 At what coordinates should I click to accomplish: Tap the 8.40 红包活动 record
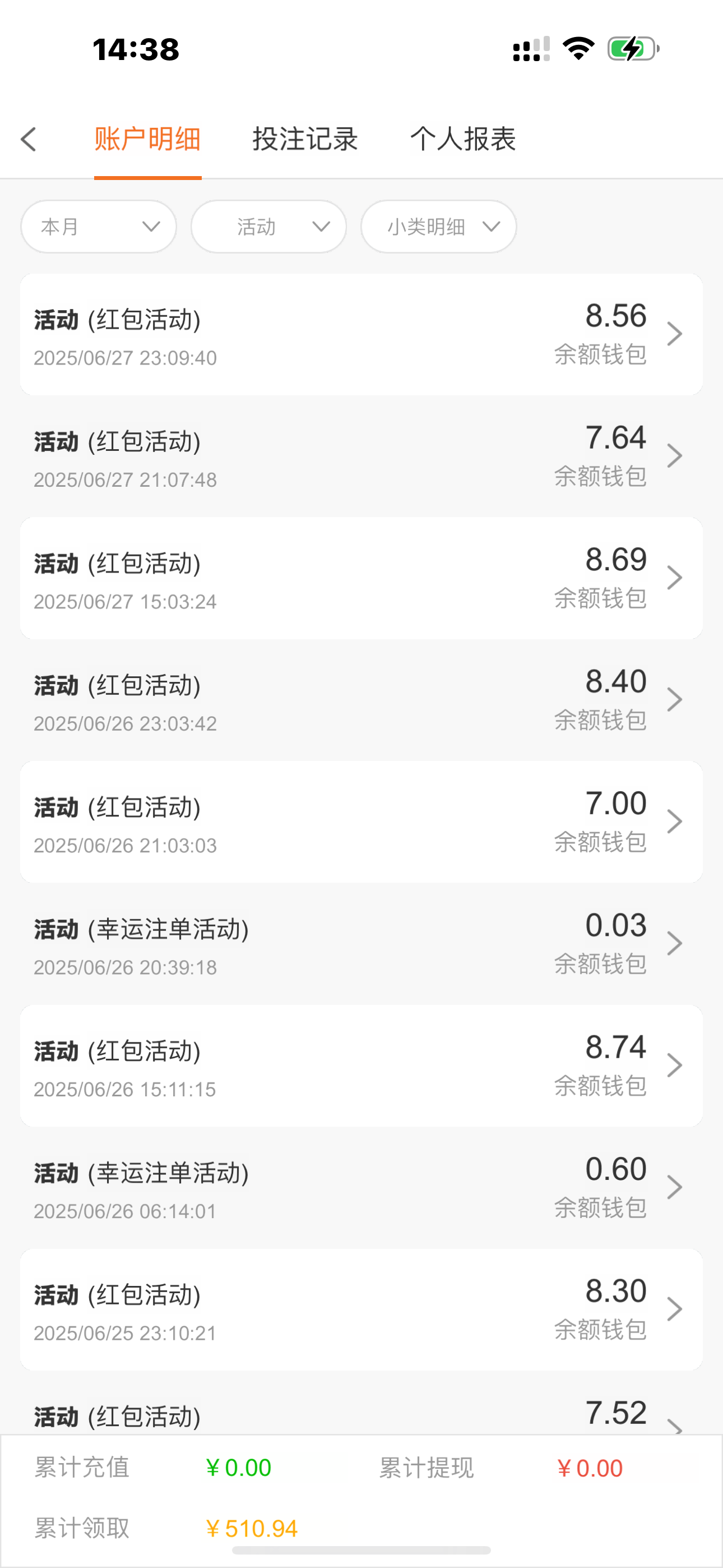click(x=361, y=700)
